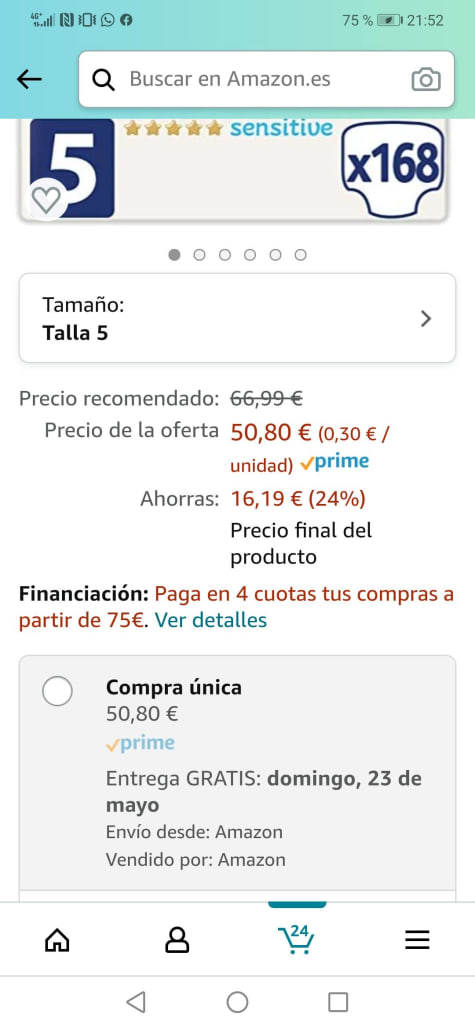Add product to wishlist with heart icon
The image size is (475, 1029).
pos(46,200)
